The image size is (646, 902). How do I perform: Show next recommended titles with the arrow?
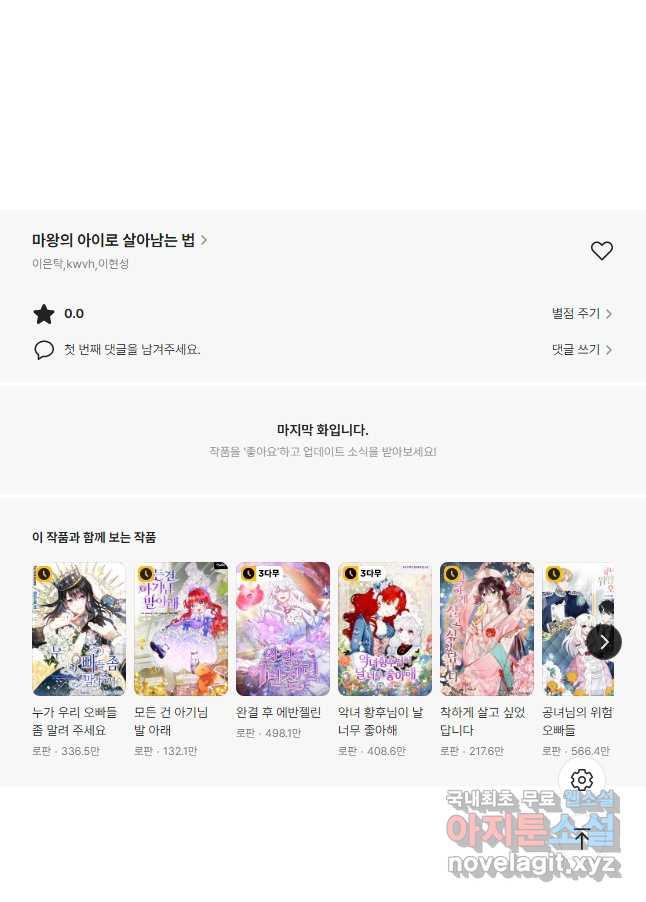coord(604,641)
